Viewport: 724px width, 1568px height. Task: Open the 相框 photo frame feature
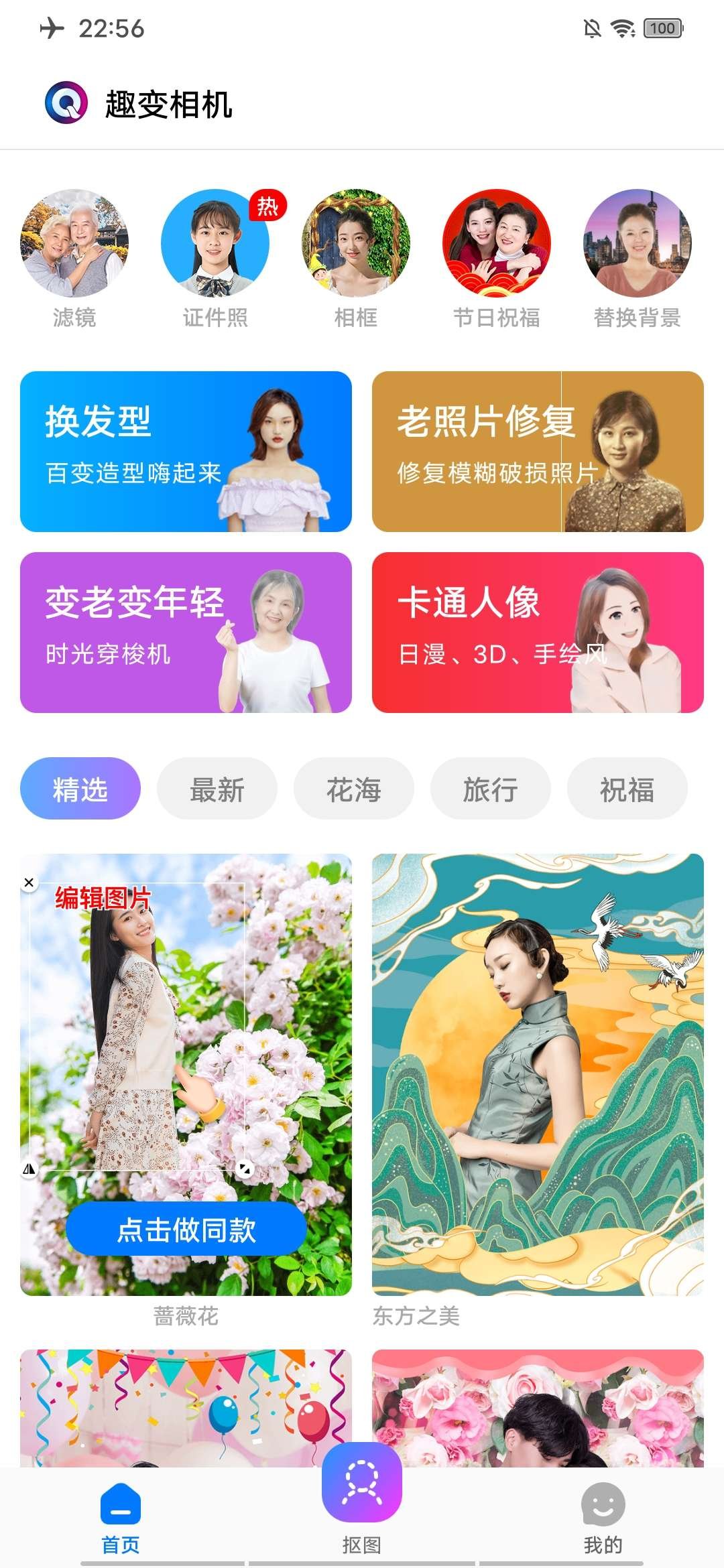click(x=356, y=258)
